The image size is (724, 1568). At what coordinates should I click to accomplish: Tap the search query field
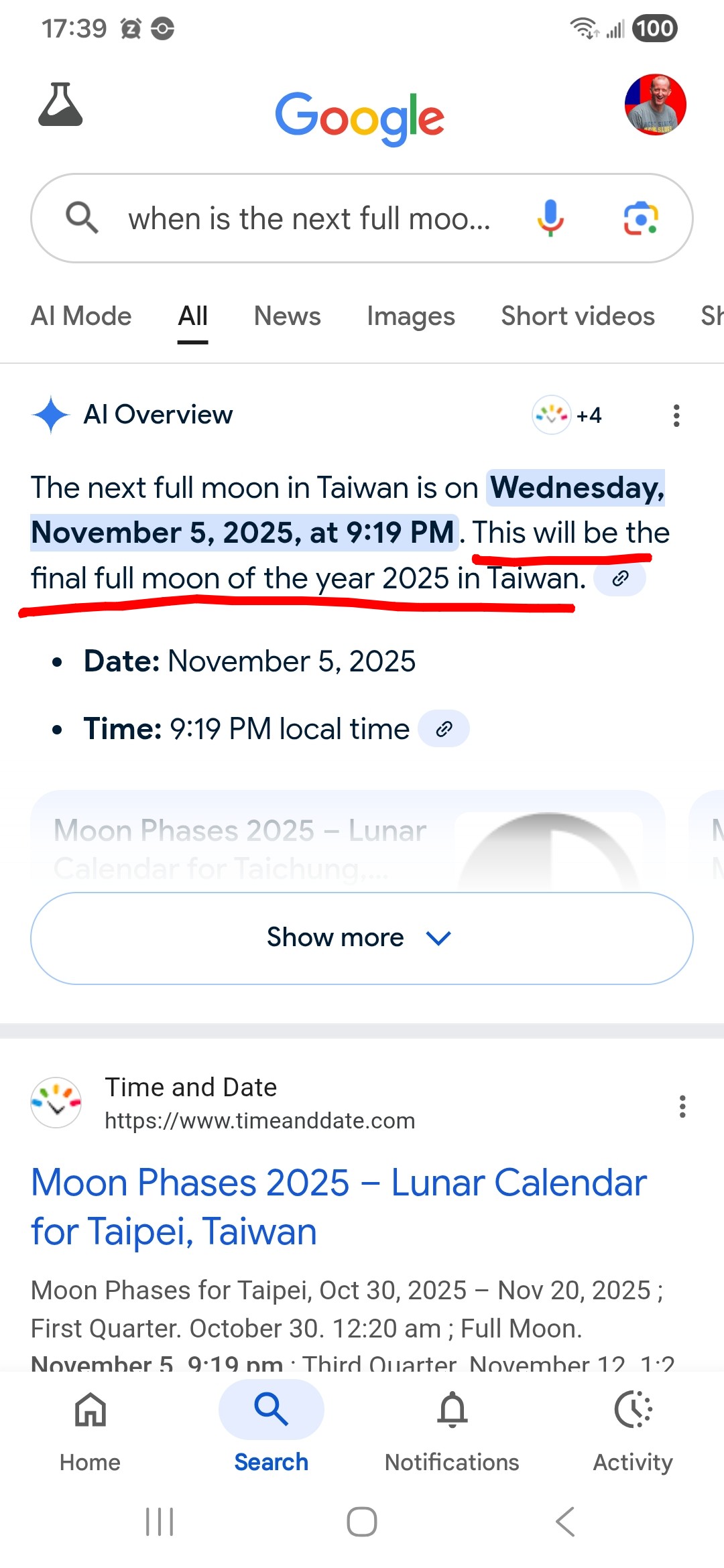pos(308,219)
